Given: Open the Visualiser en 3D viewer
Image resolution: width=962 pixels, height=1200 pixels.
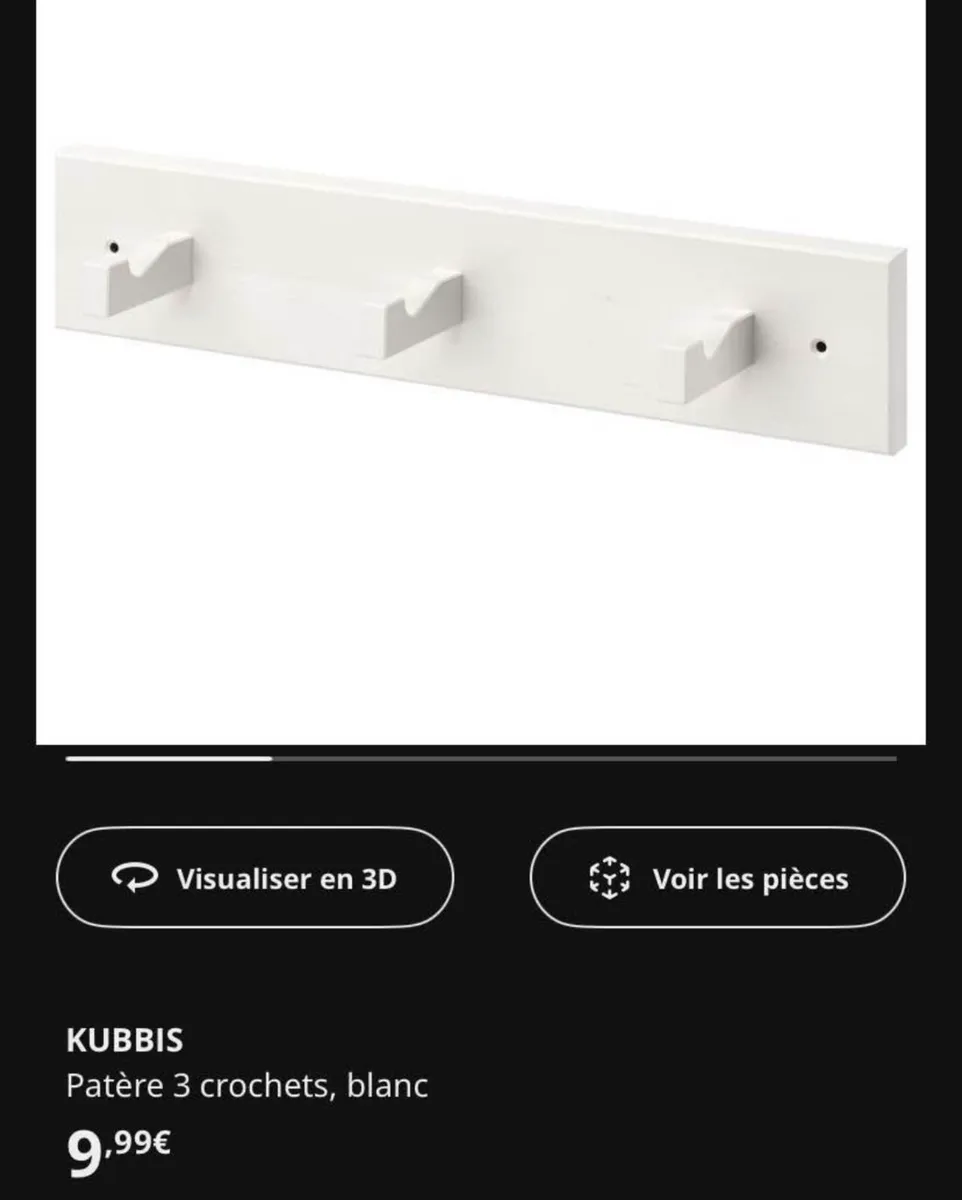Looking at the screenshot, I should [x=258, y=878].
